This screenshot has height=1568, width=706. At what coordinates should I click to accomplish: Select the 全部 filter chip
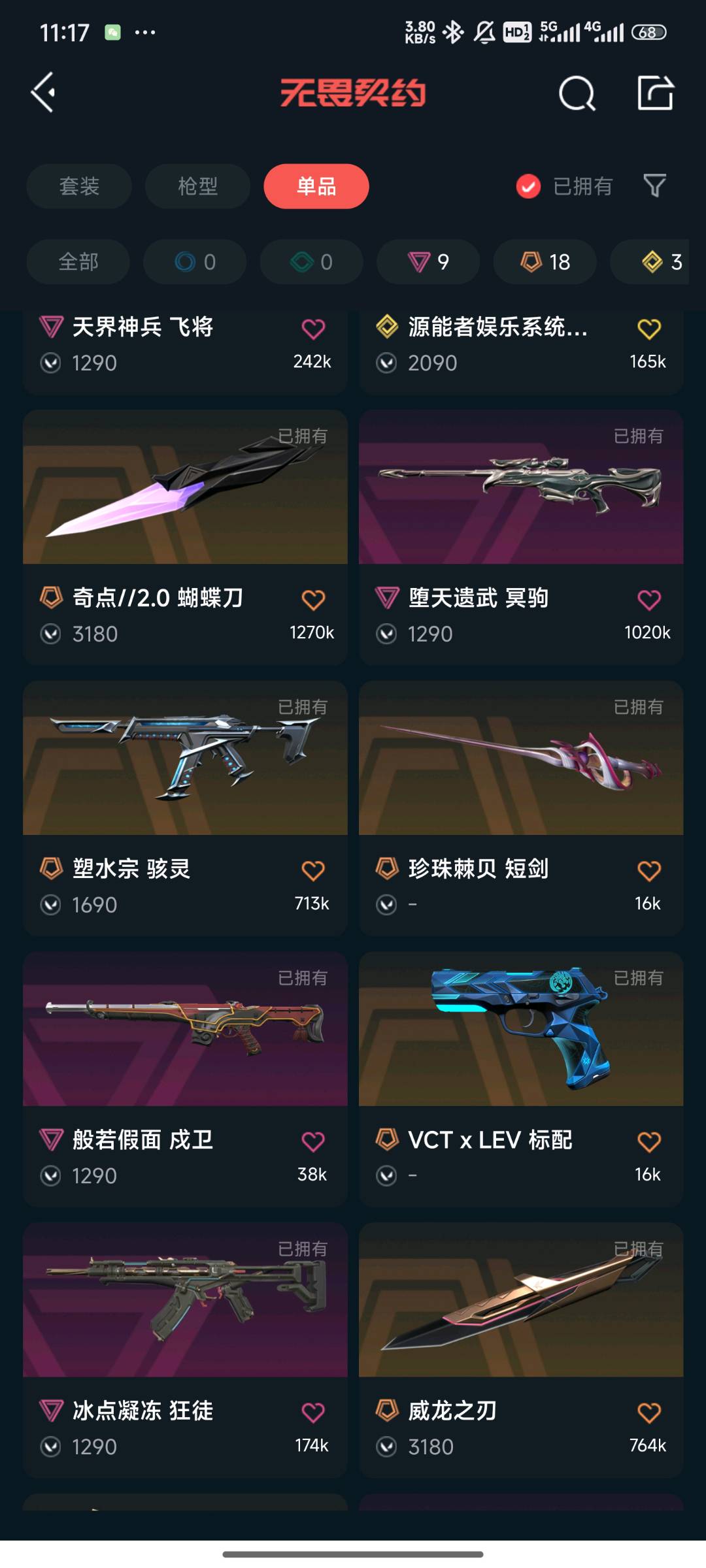tap(78, 262)
